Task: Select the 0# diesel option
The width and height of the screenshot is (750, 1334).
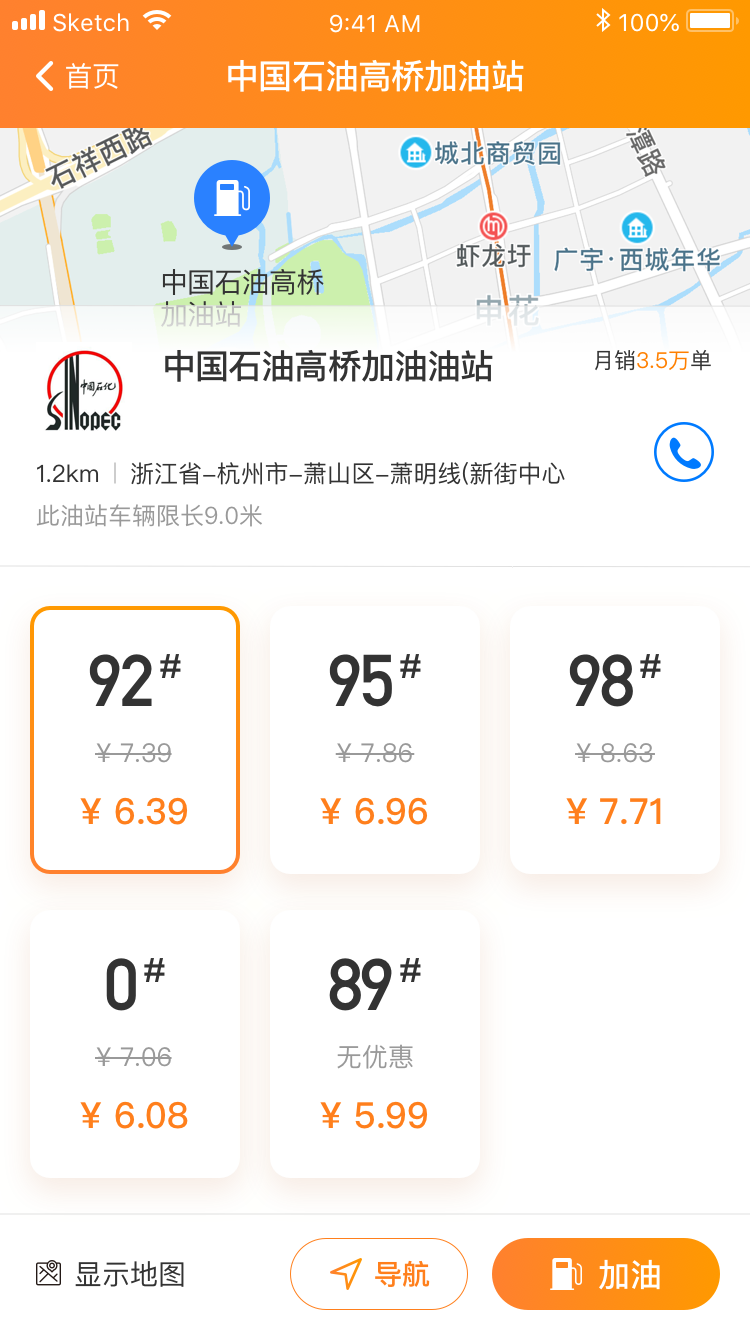Action: tap(135, 1044)
